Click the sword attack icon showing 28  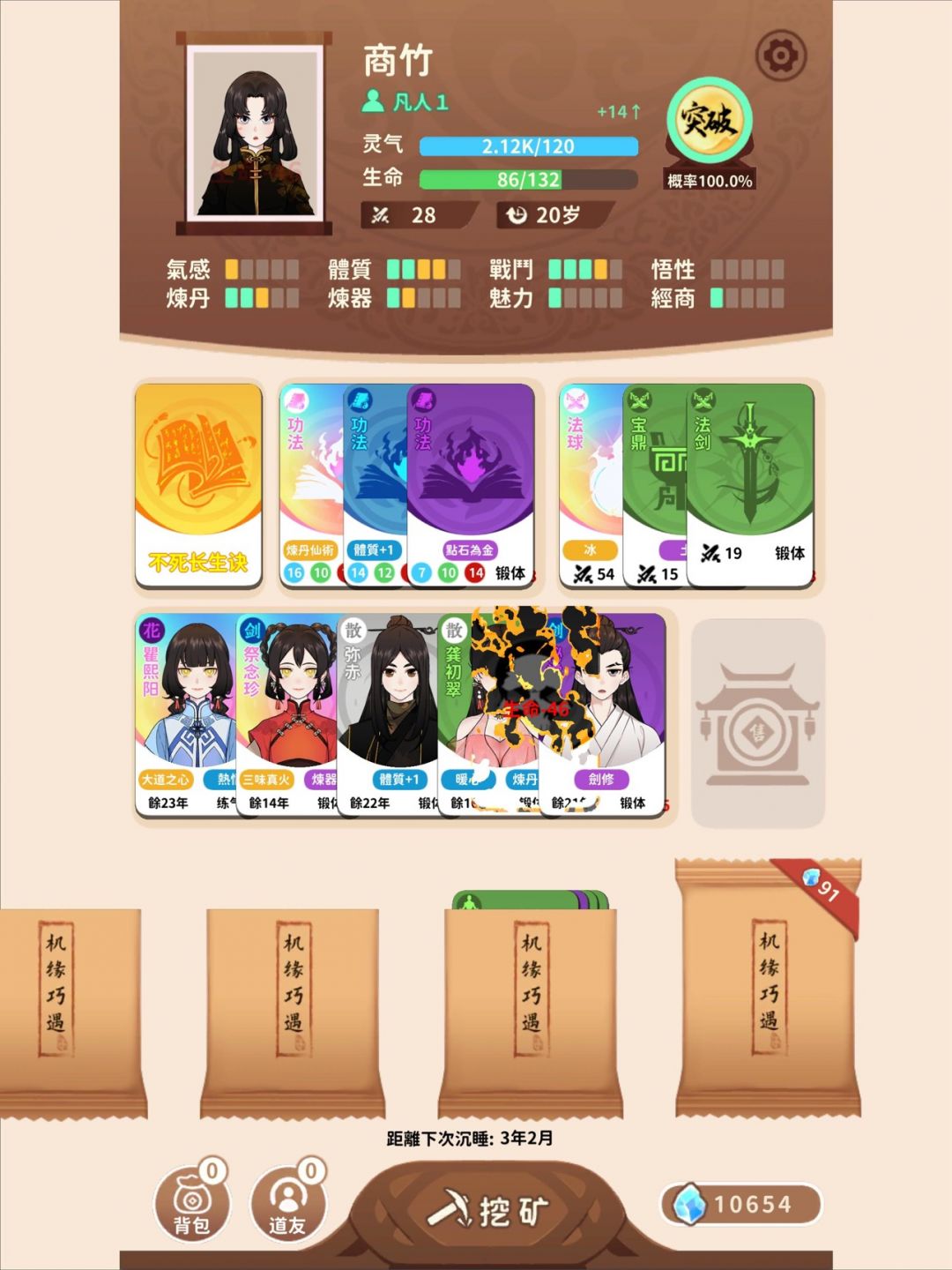pyautogui.click(x=383, y=214)
